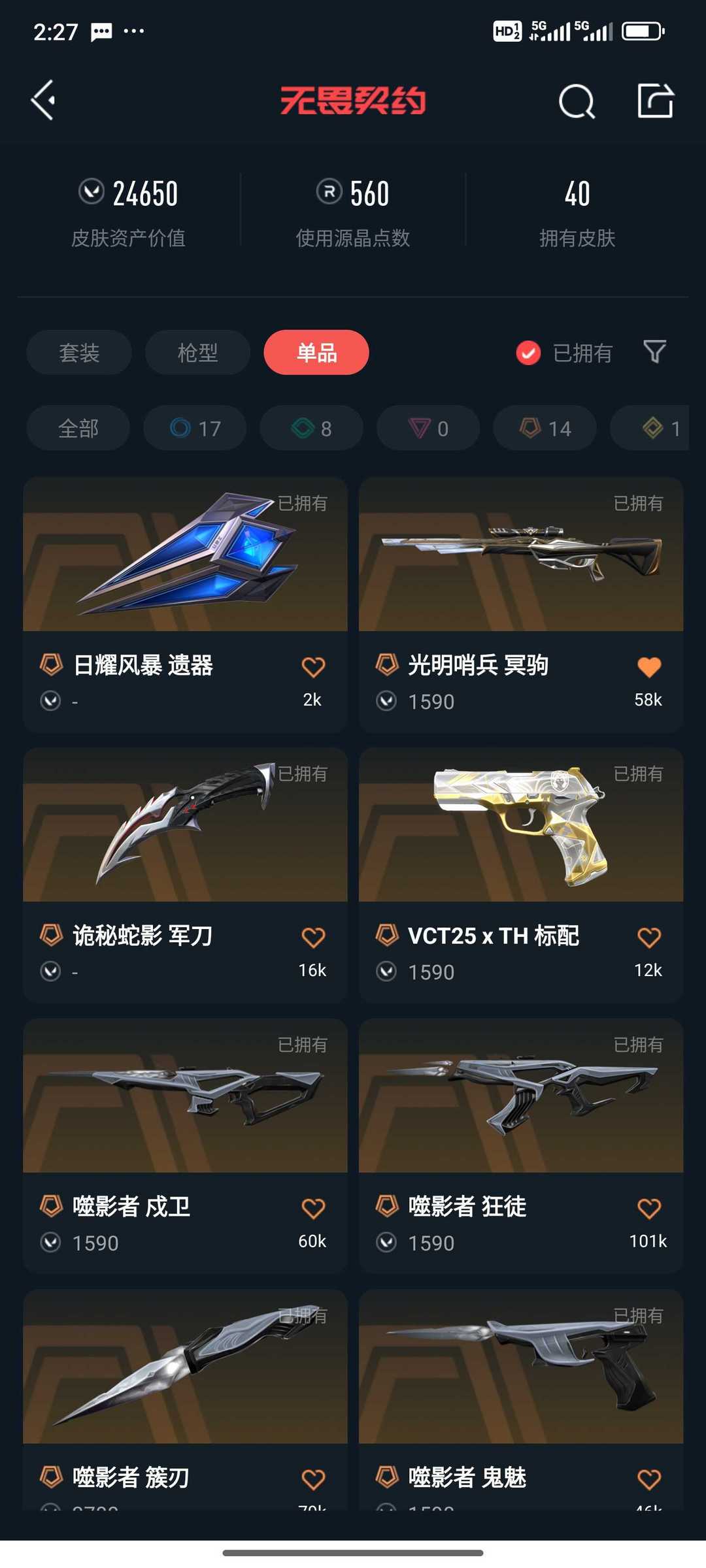Select the 全部 rarity chip
The image size is (706, 1568).
[x=78, y=429]
